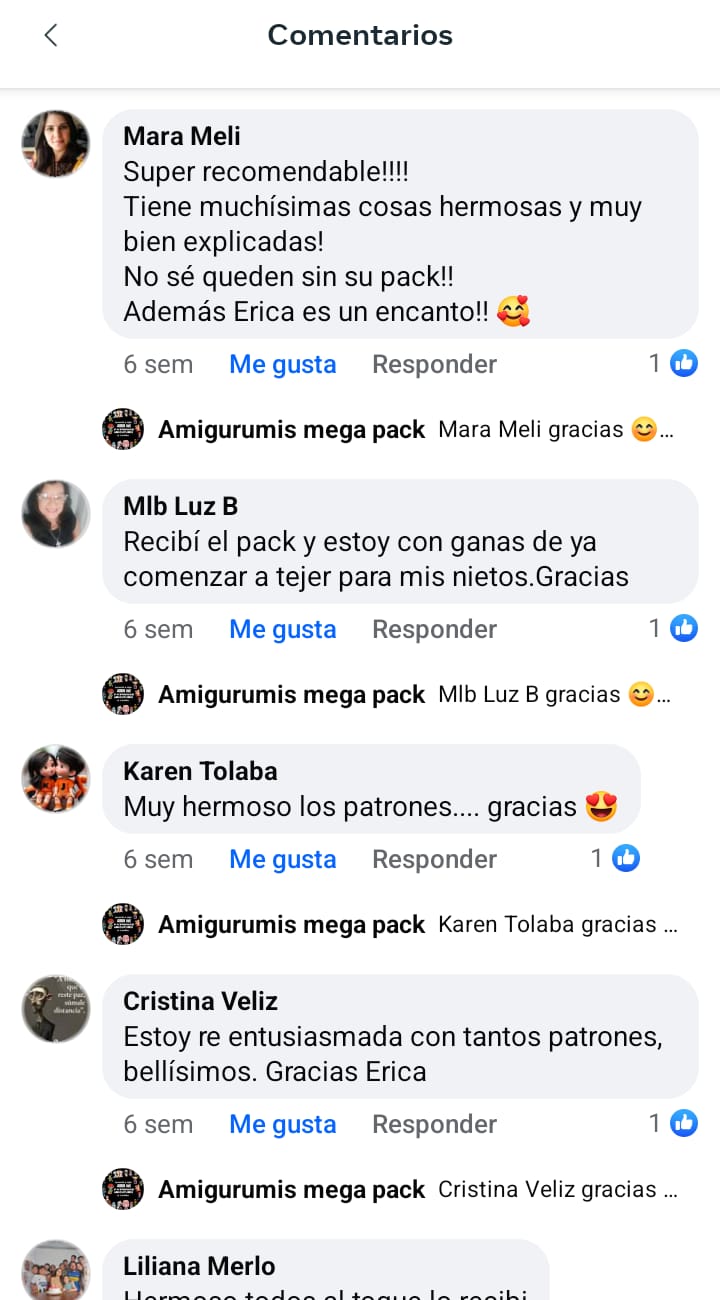
Task: Like Mara Meli's comment
Action: click(x=282, y=364)
